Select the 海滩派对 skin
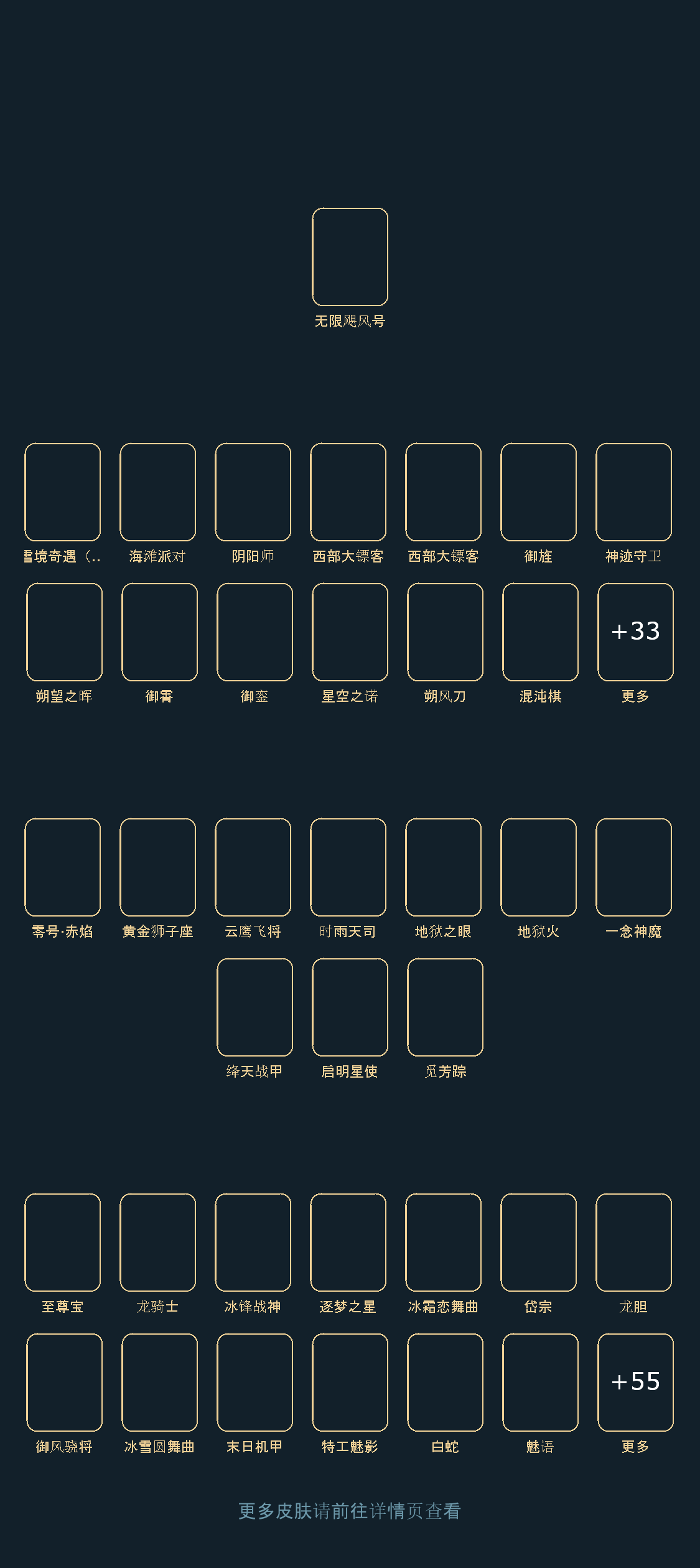 [157, 492]
